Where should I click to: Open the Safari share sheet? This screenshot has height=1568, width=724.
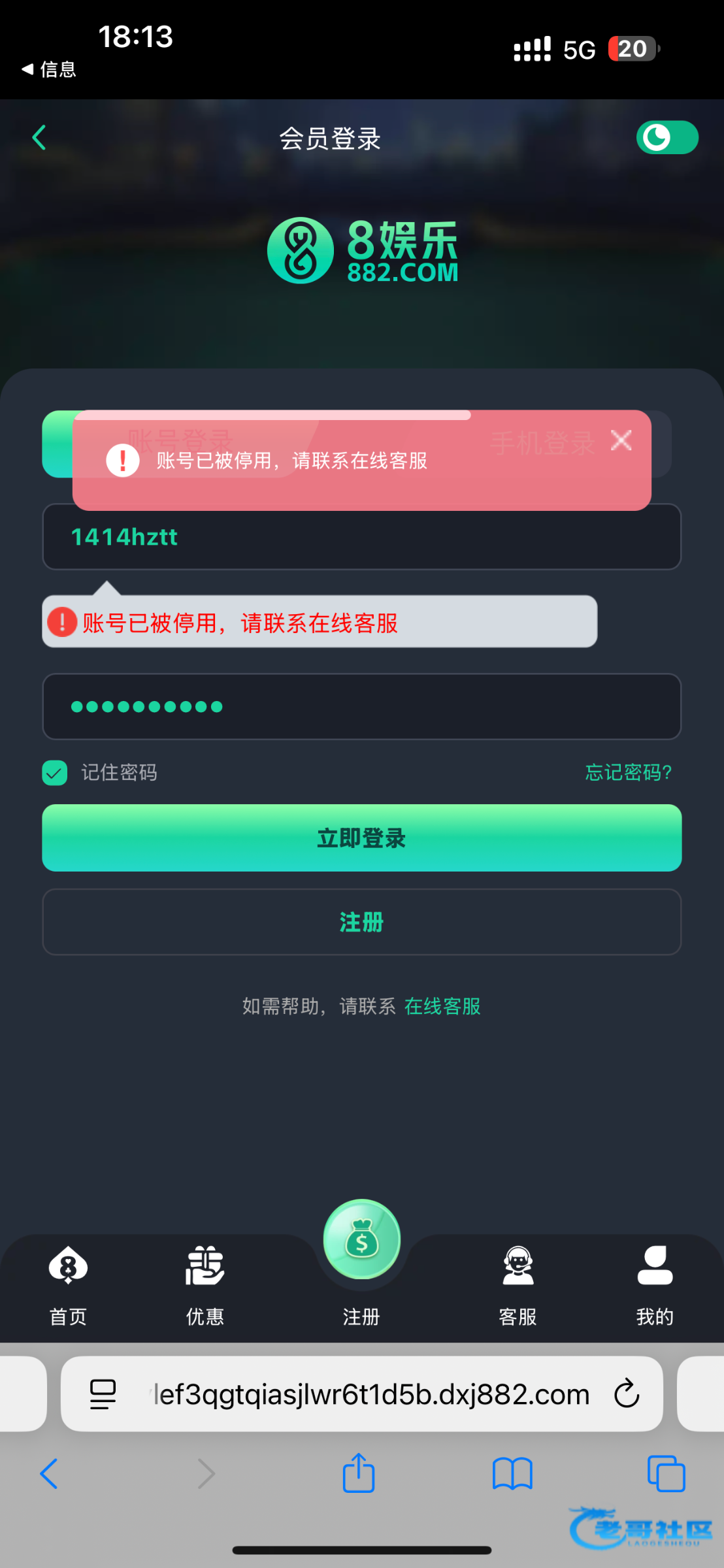point(359,1473)
